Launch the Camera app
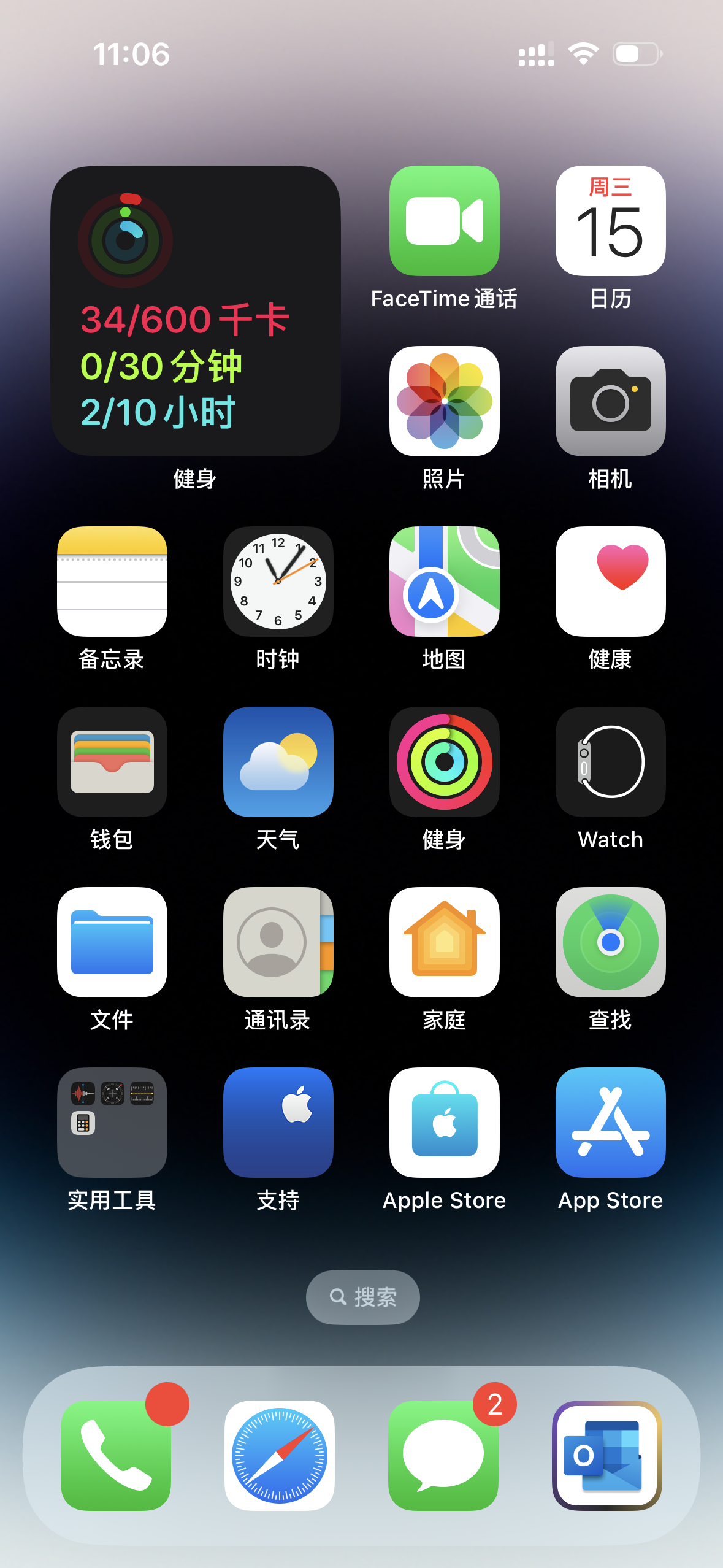This screenshot has width=723, height=1568. 610,401
